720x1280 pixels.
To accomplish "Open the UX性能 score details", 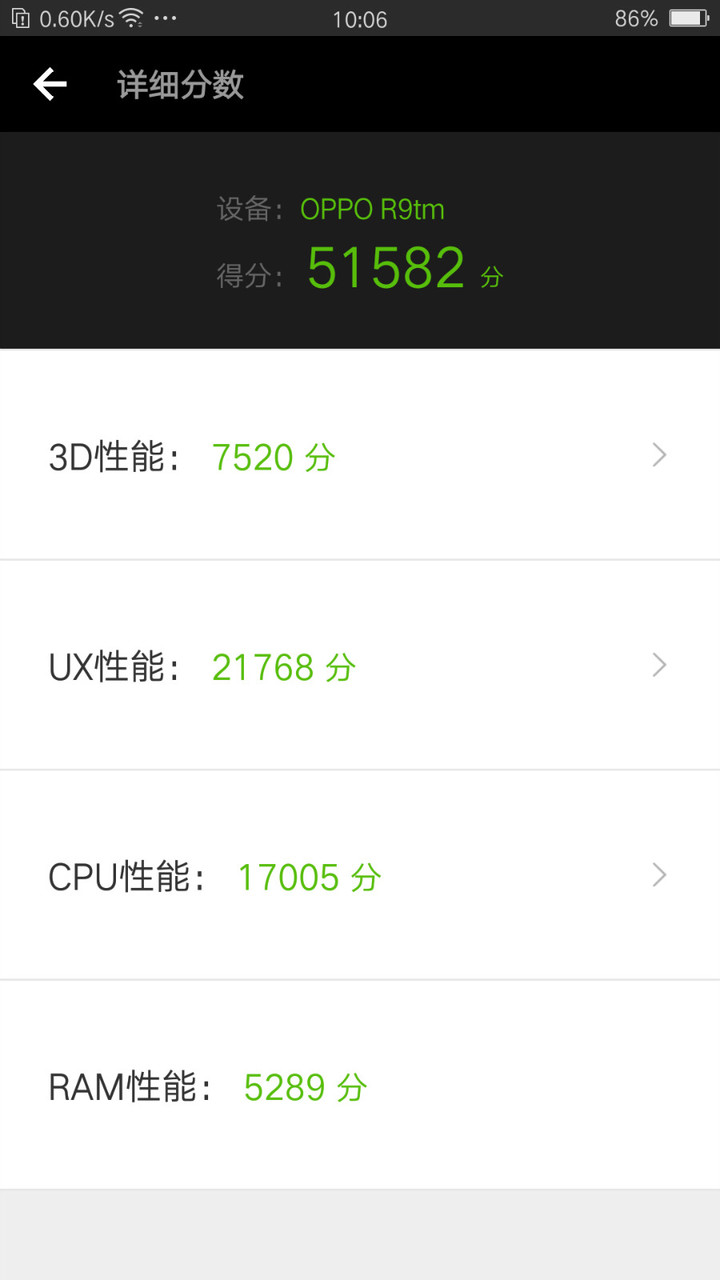I will (x=360, y=666).
